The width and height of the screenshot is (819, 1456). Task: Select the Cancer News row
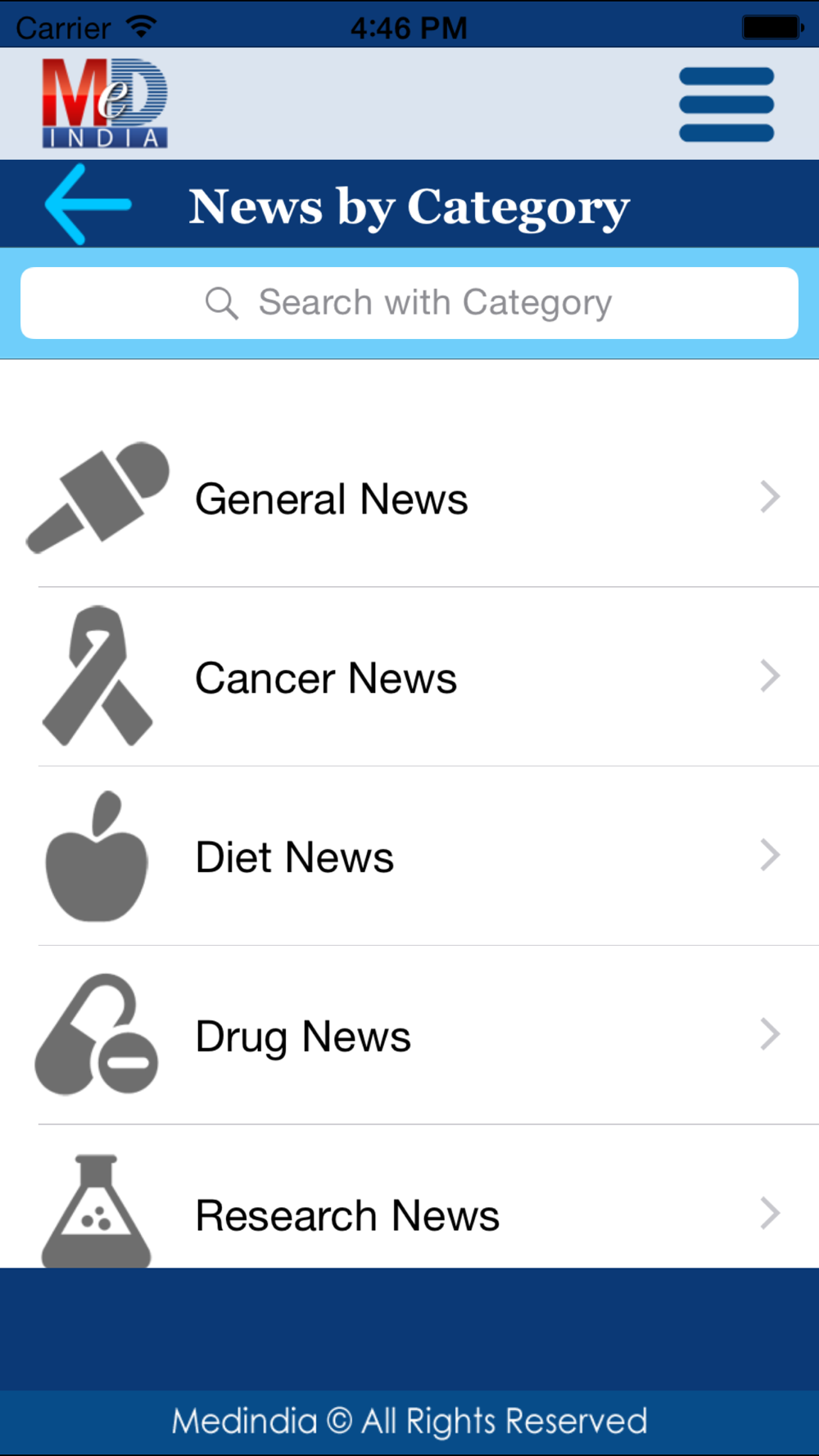(x=409, y=677)
